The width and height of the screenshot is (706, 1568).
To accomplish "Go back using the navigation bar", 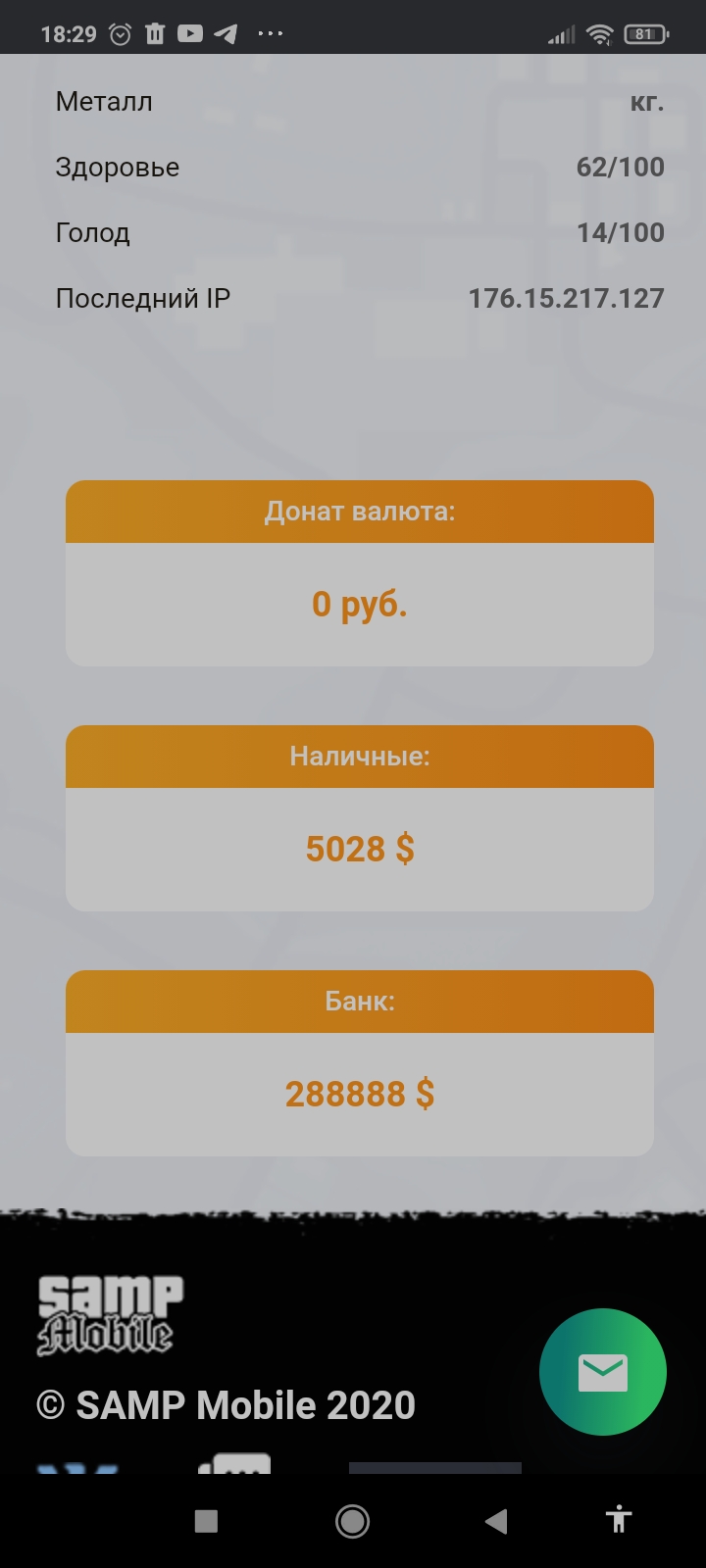I will click(x=496, y=1521).
